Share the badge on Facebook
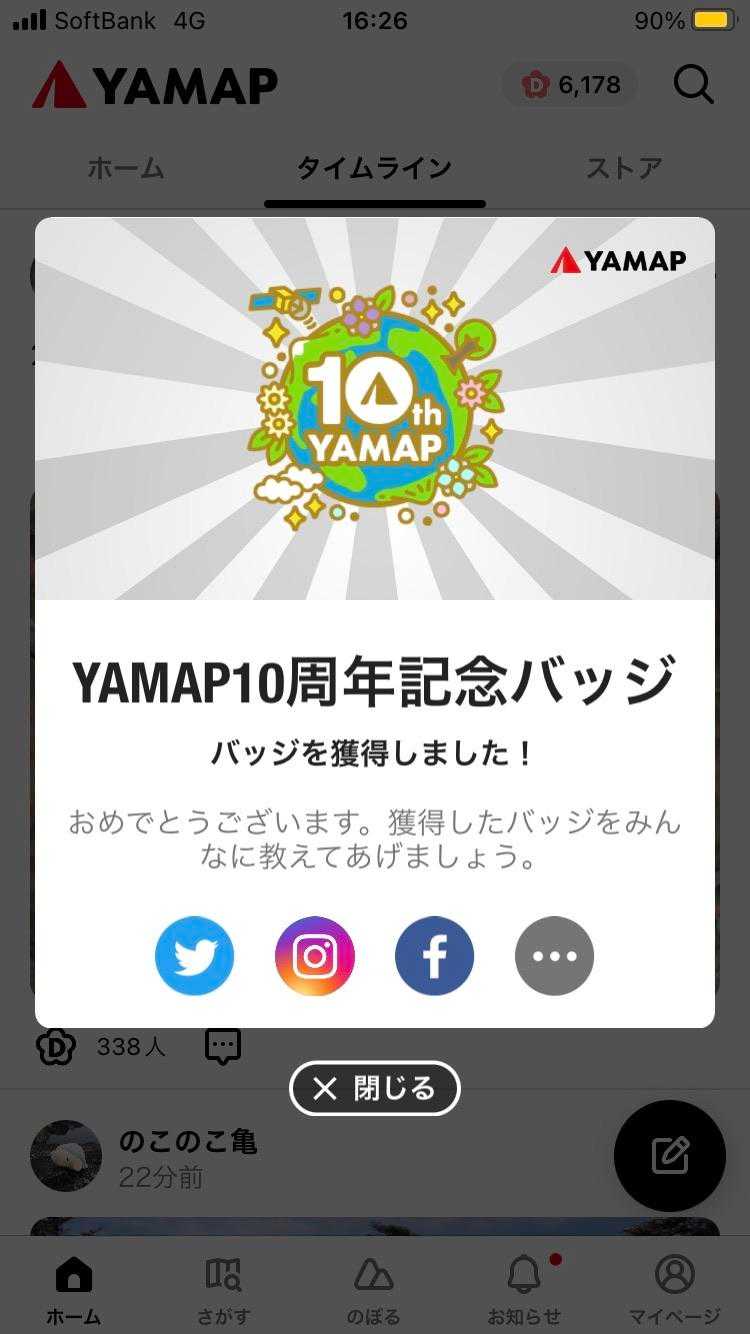The image size is (750, 1334). click(x=434, y=956)
